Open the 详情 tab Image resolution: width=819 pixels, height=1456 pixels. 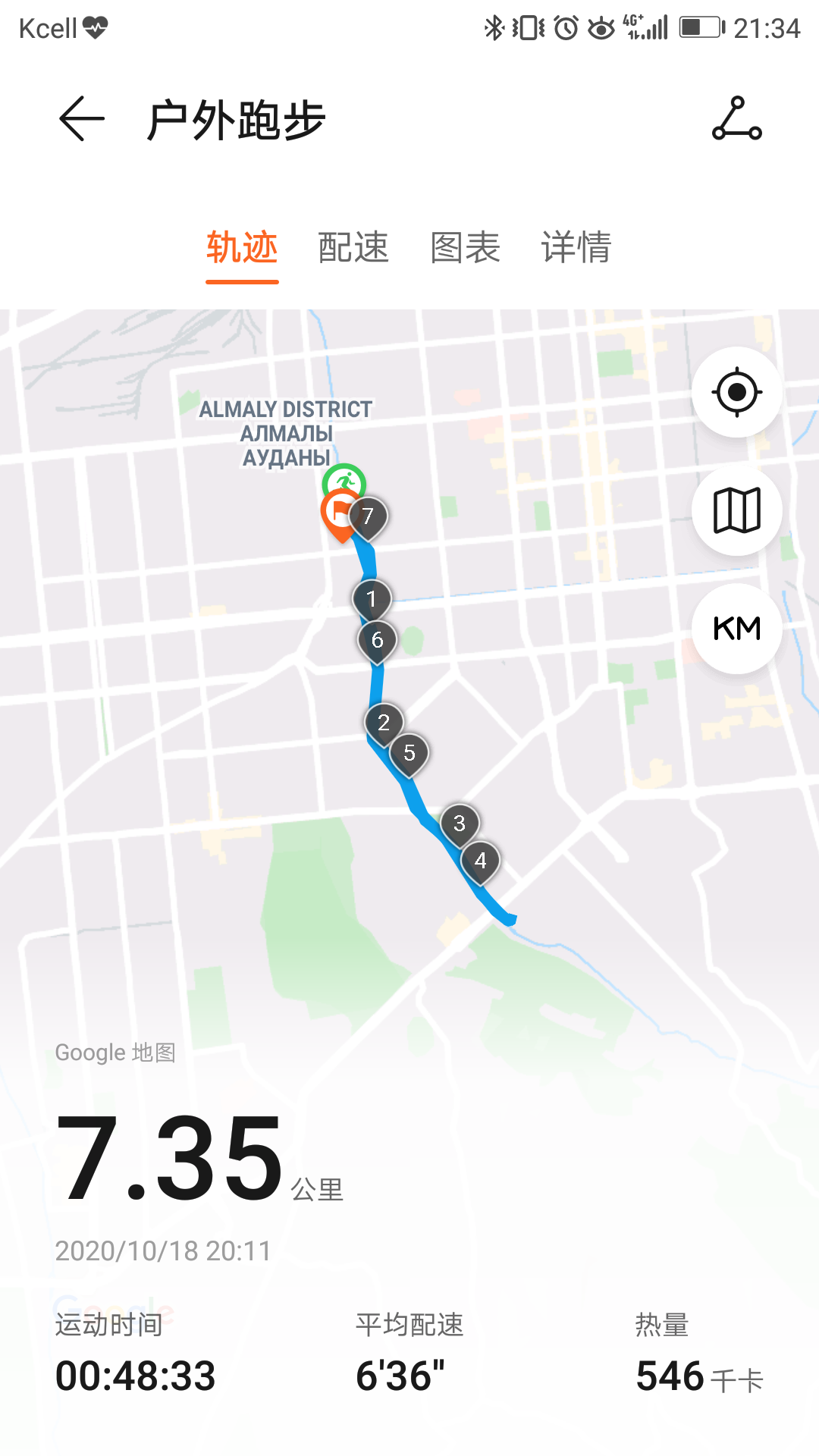576,247
